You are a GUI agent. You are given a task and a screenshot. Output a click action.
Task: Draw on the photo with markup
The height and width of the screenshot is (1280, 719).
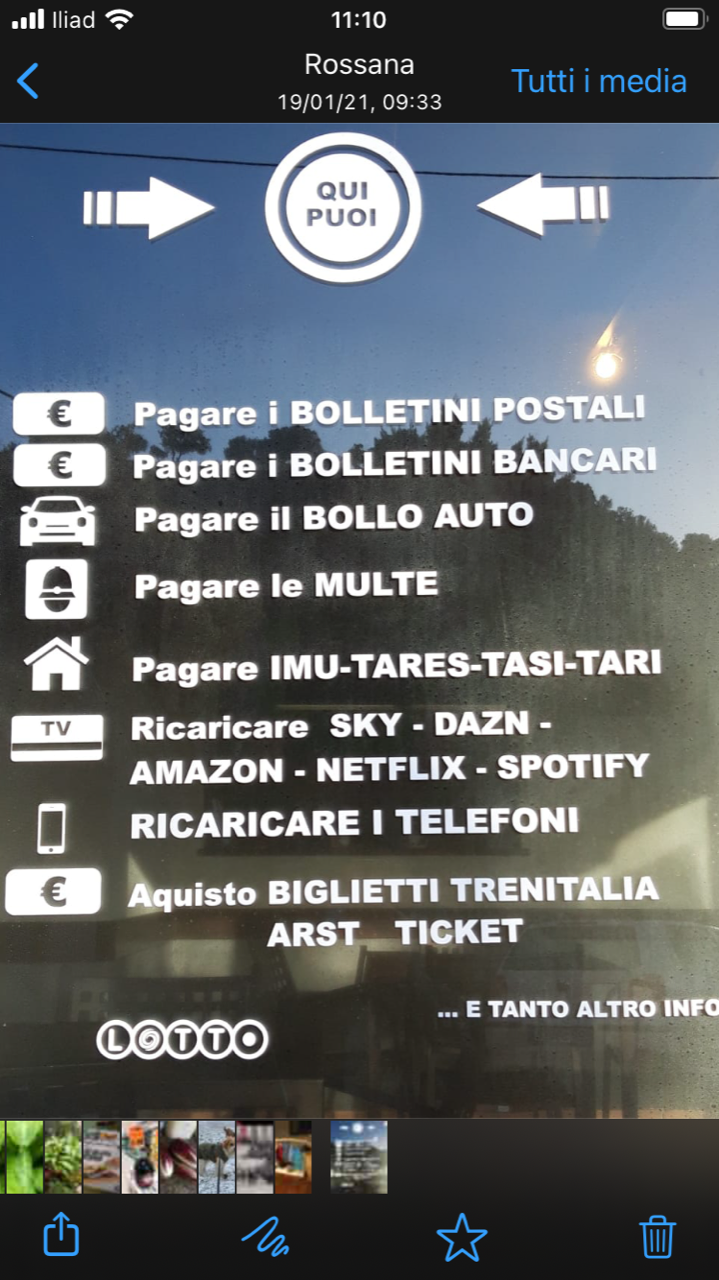click(x=266, y=1238)
